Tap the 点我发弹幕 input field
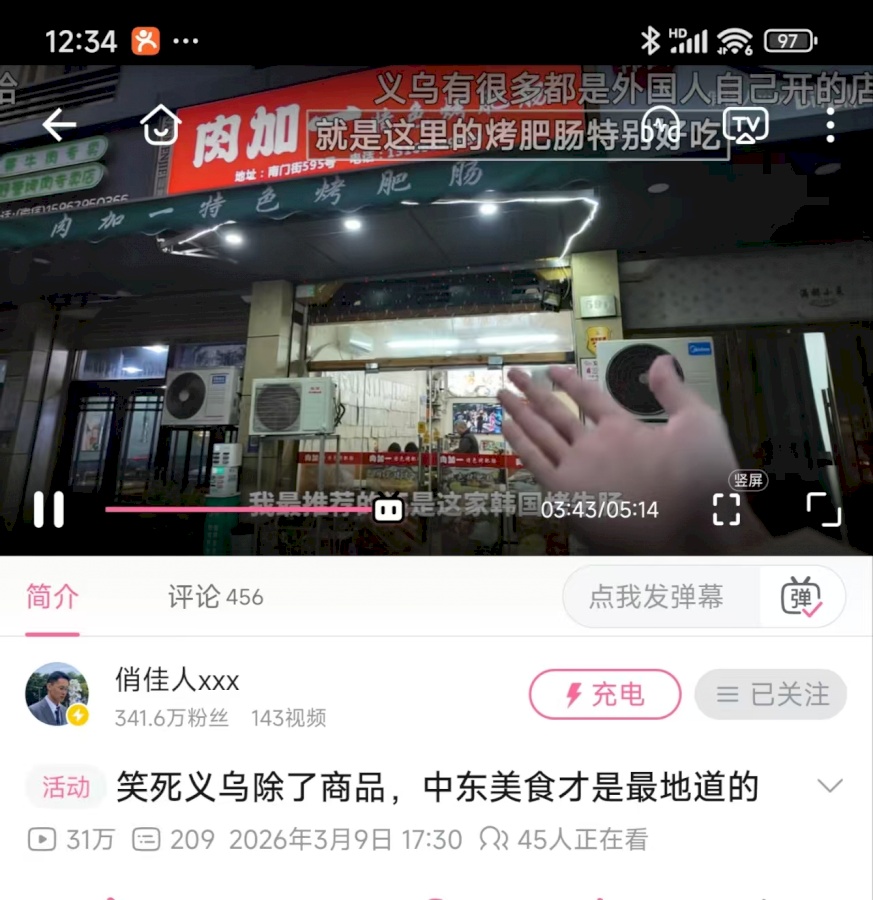The image size is (873, 900). pos(657,598)
